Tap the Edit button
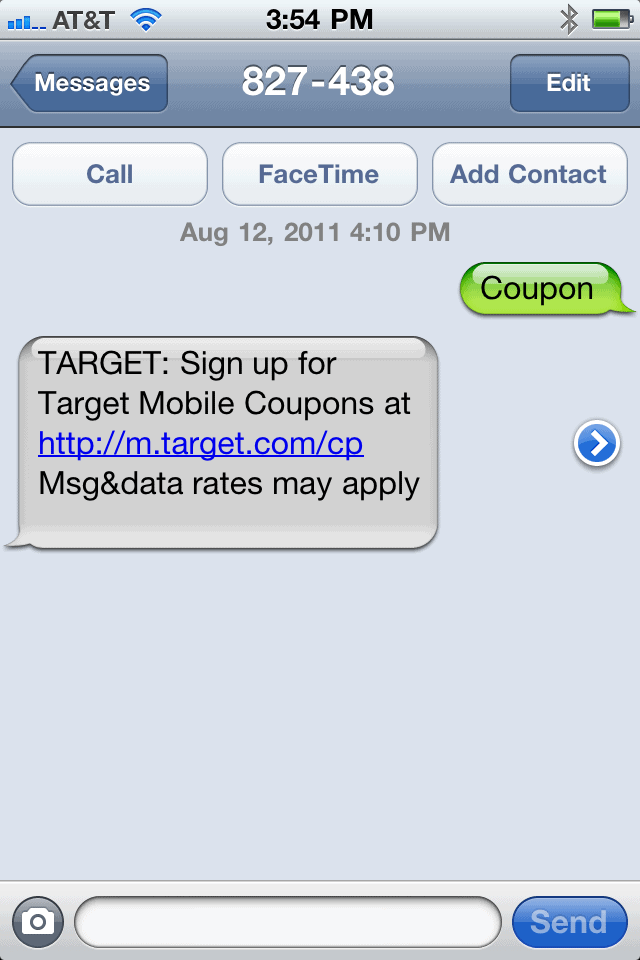Image resolution: width=640 pixels, height=960 pixels. [x=568, y=83]
